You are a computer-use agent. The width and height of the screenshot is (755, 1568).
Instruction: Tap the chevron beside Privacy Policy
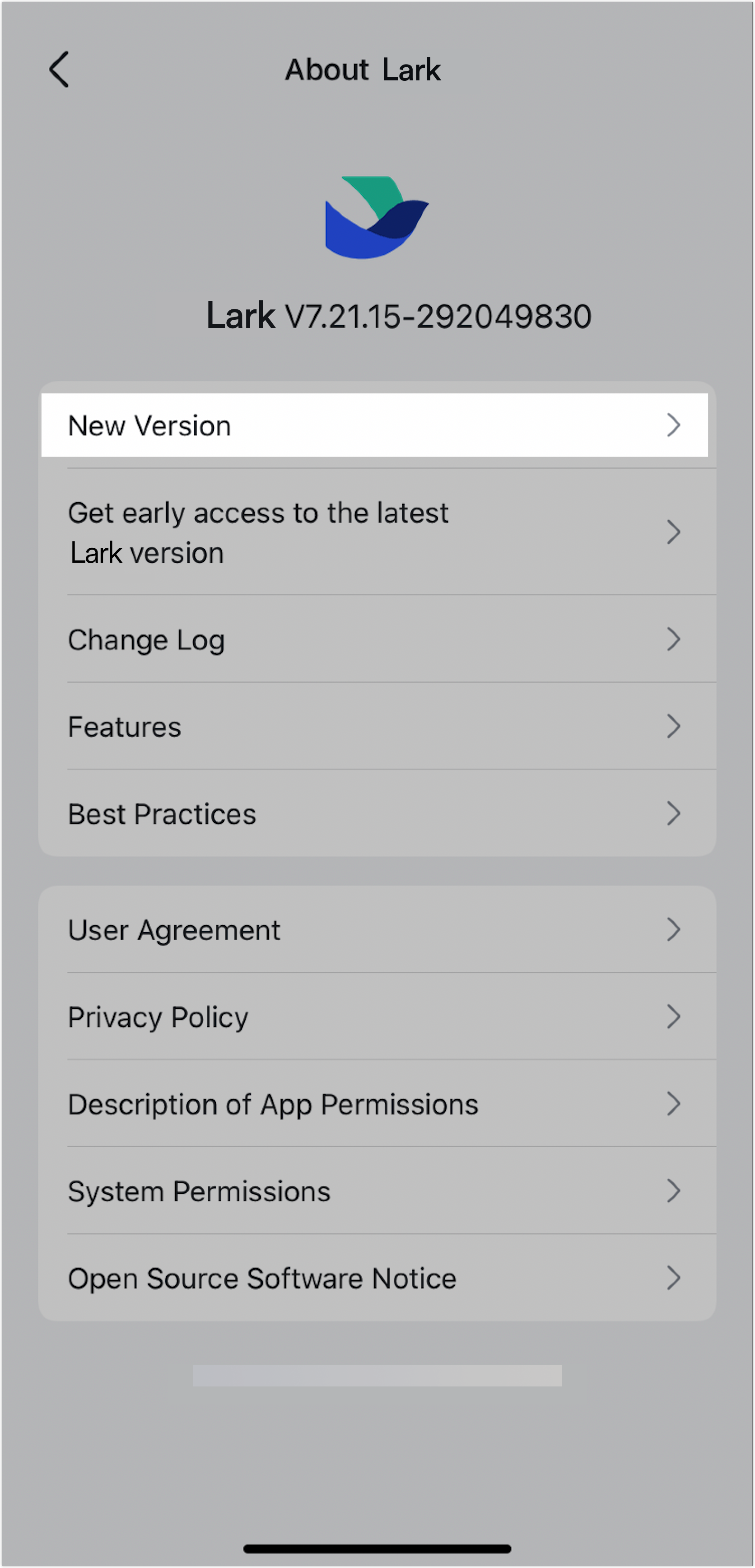coord(674,1017)
